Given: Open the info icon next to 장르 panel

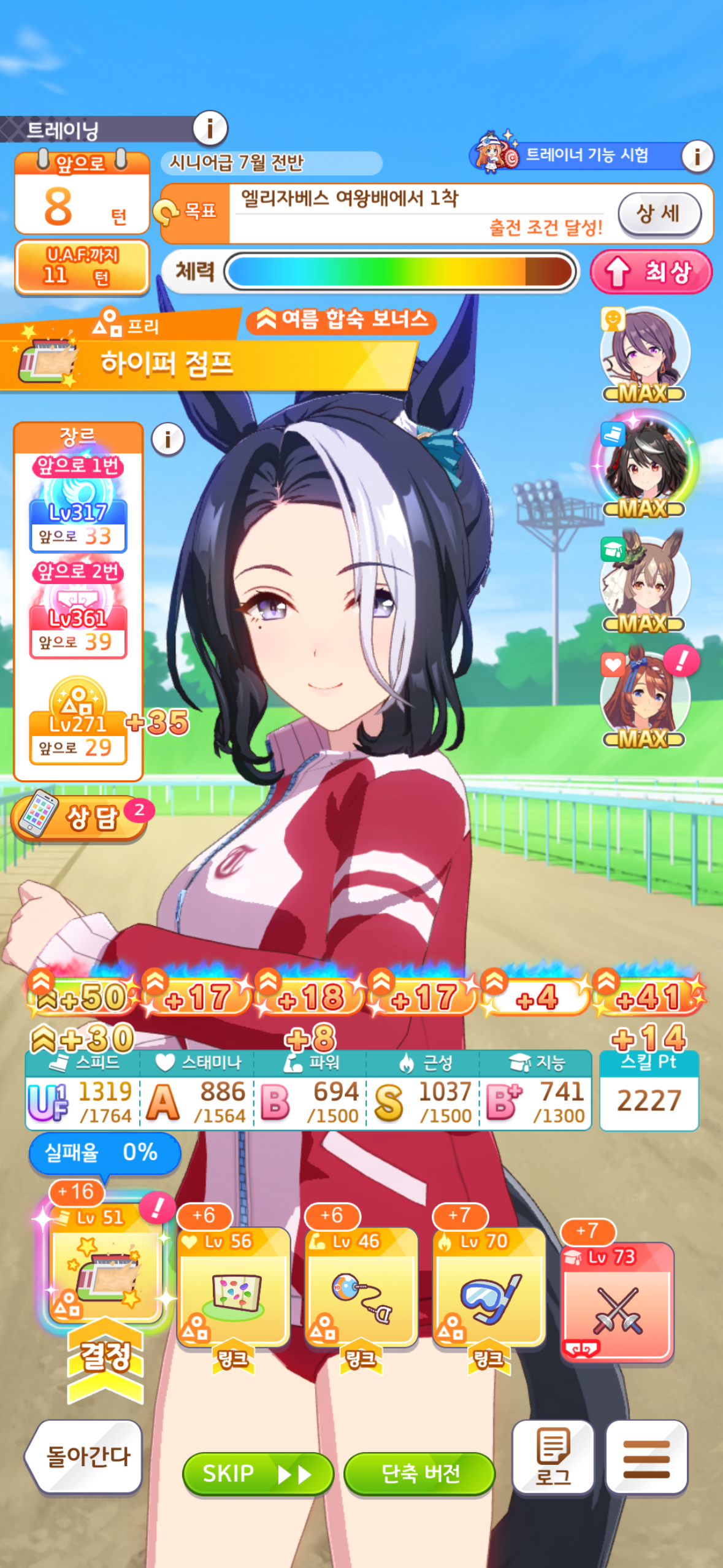Looking at the screenshot, I should 168,439.
